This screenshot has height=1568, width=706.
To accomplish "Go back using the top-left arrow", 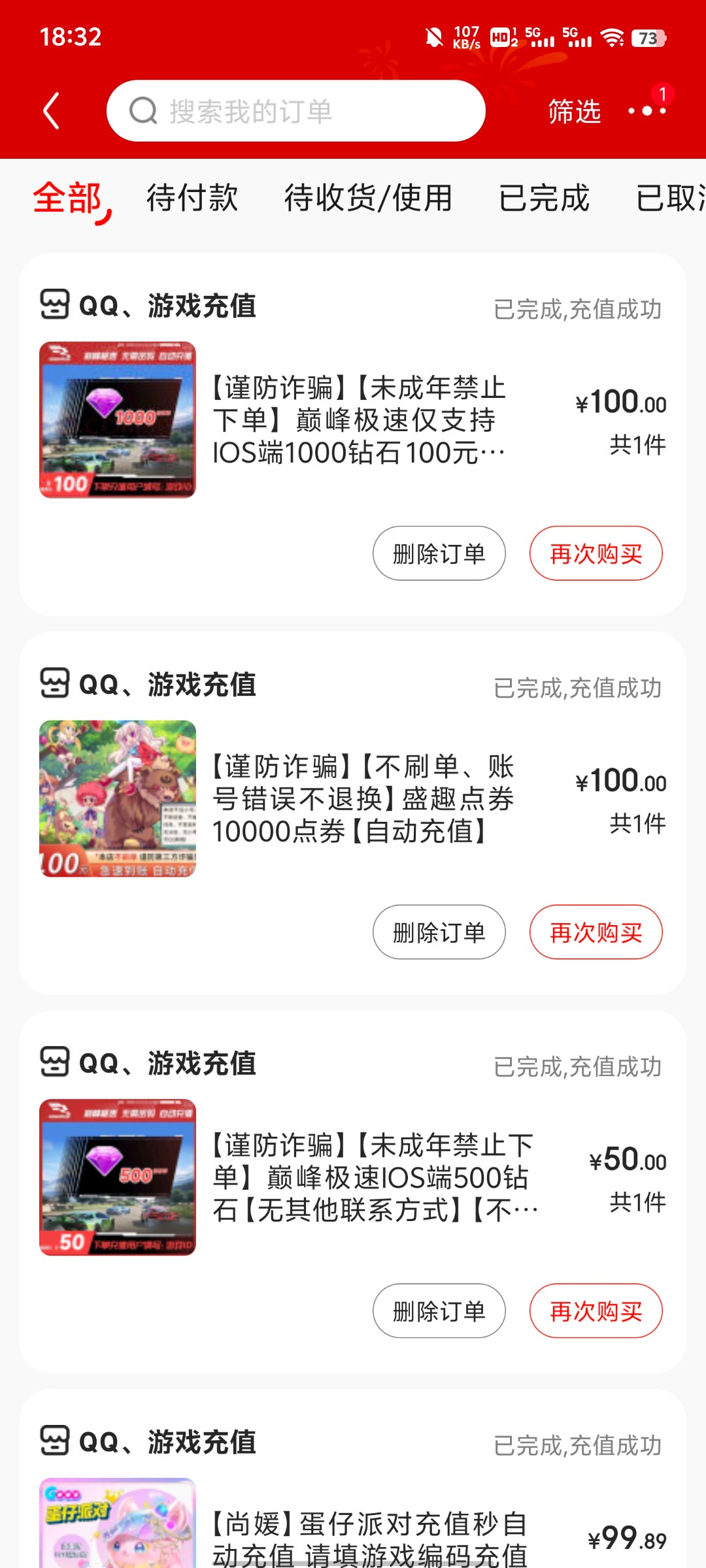I will (x=51, y=111).
